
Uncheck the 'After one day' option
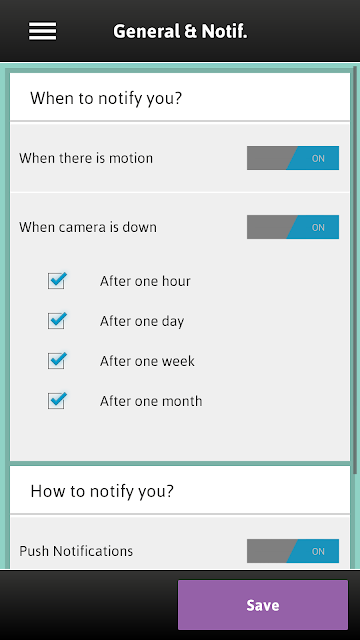[x=57, y=321]
